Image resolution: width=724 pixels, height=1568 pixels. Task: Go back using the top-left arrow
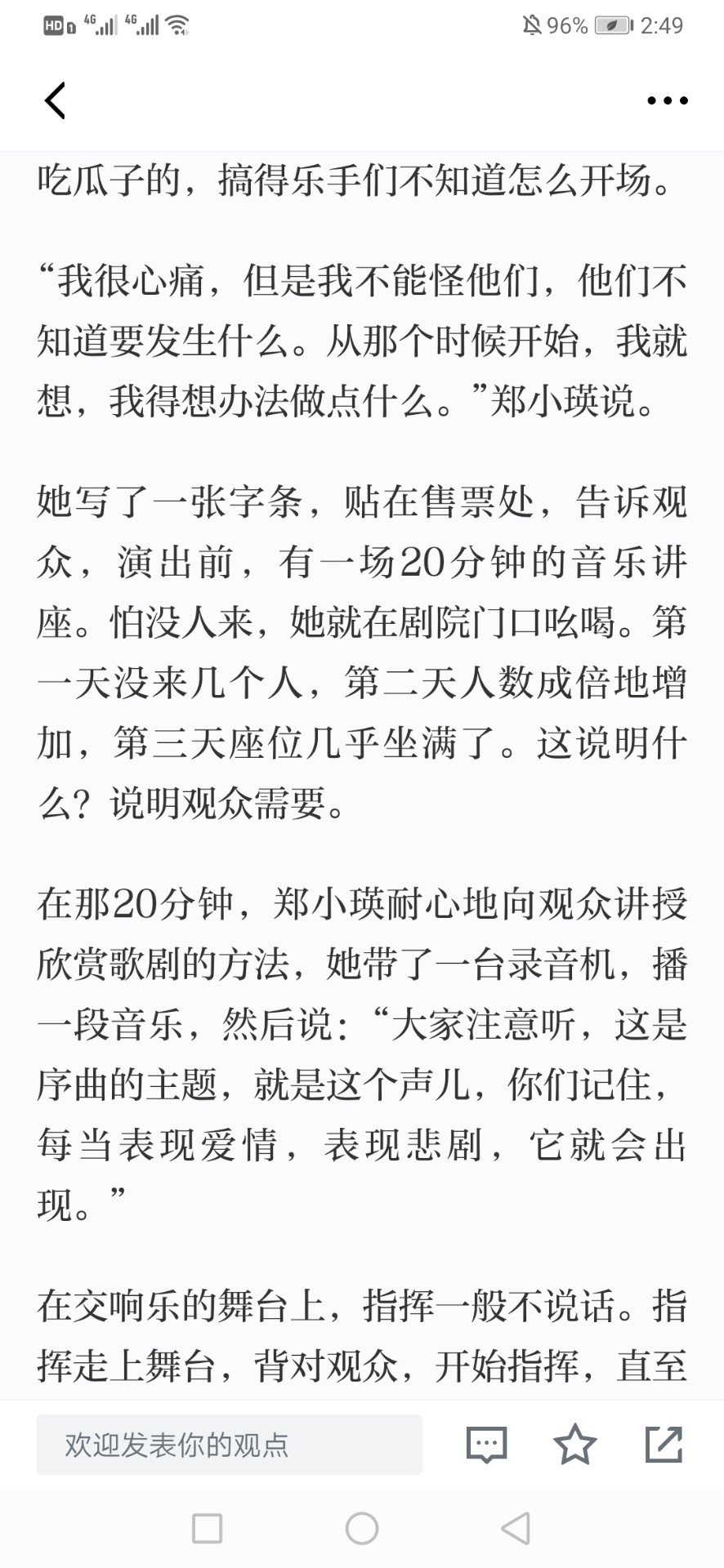click(x=55, y=100)
